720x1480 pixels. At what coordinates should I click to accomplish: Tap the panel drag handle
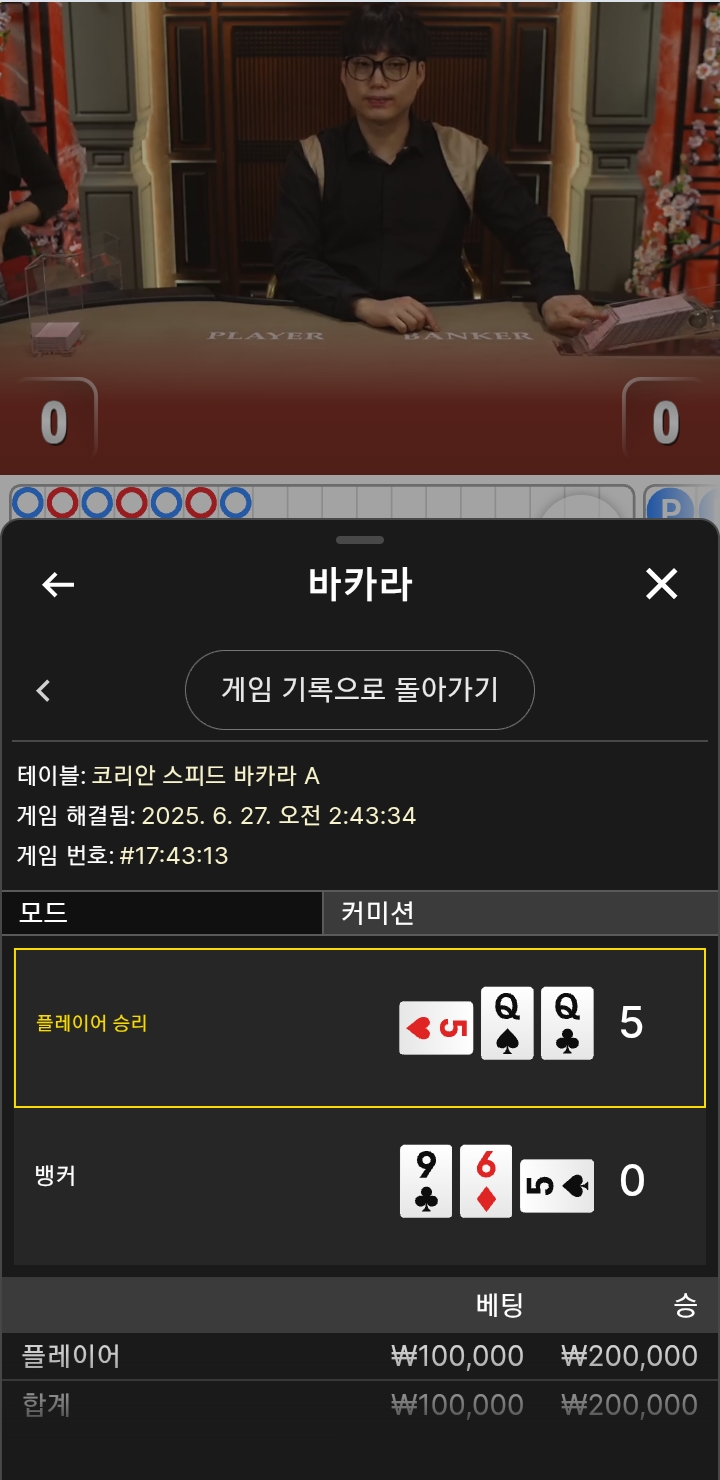tap(360, 540)
